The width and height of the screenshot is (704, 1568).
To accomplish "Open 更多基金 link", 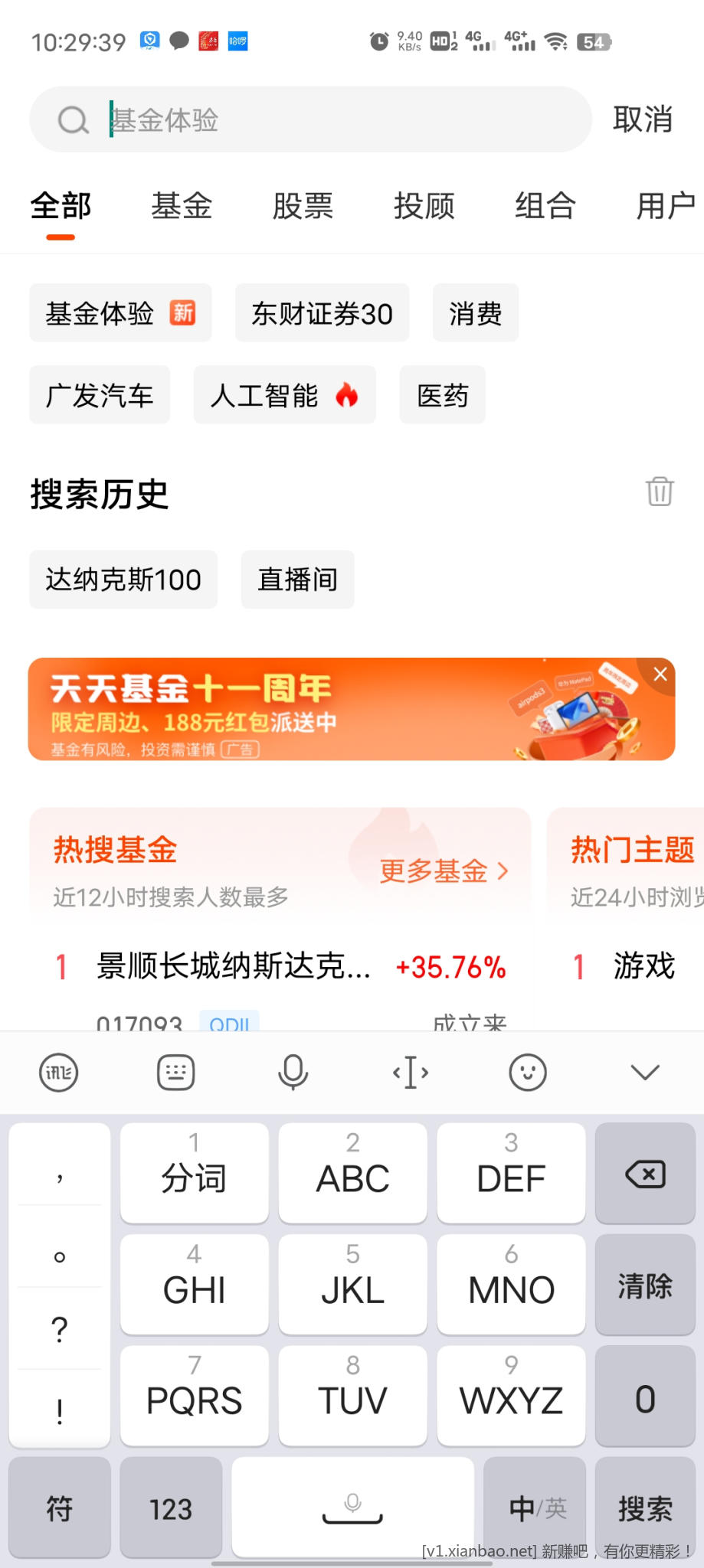I will pyautogui.click(x=443, y=871).
